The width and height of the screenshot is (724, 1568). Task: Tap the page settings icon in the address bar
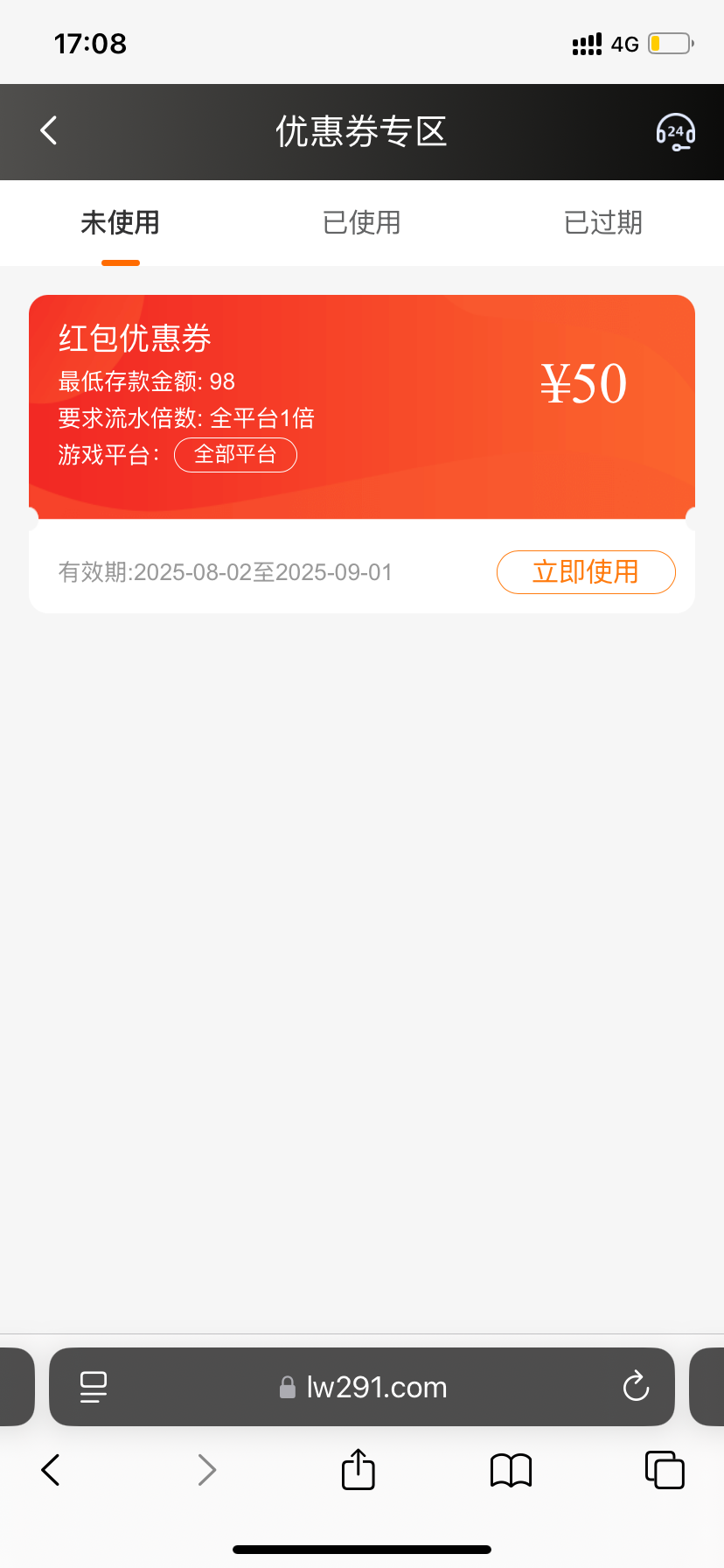93,1386
